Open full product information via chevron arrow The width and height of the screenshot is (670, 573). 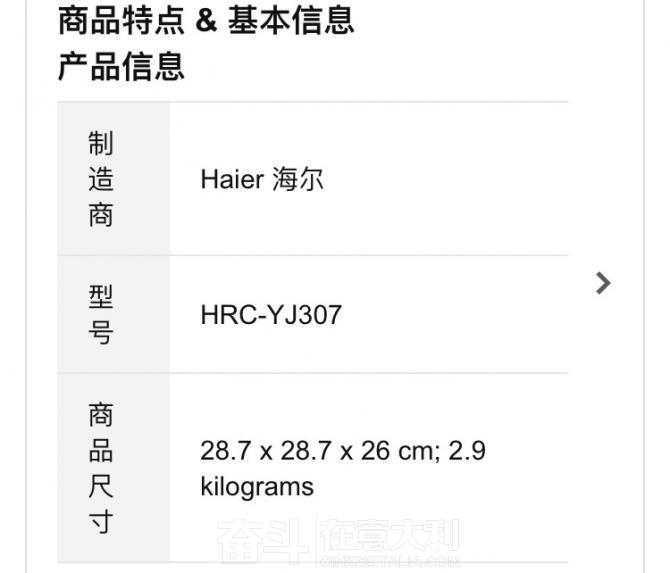pyautogui.click(x=602, y=283)
